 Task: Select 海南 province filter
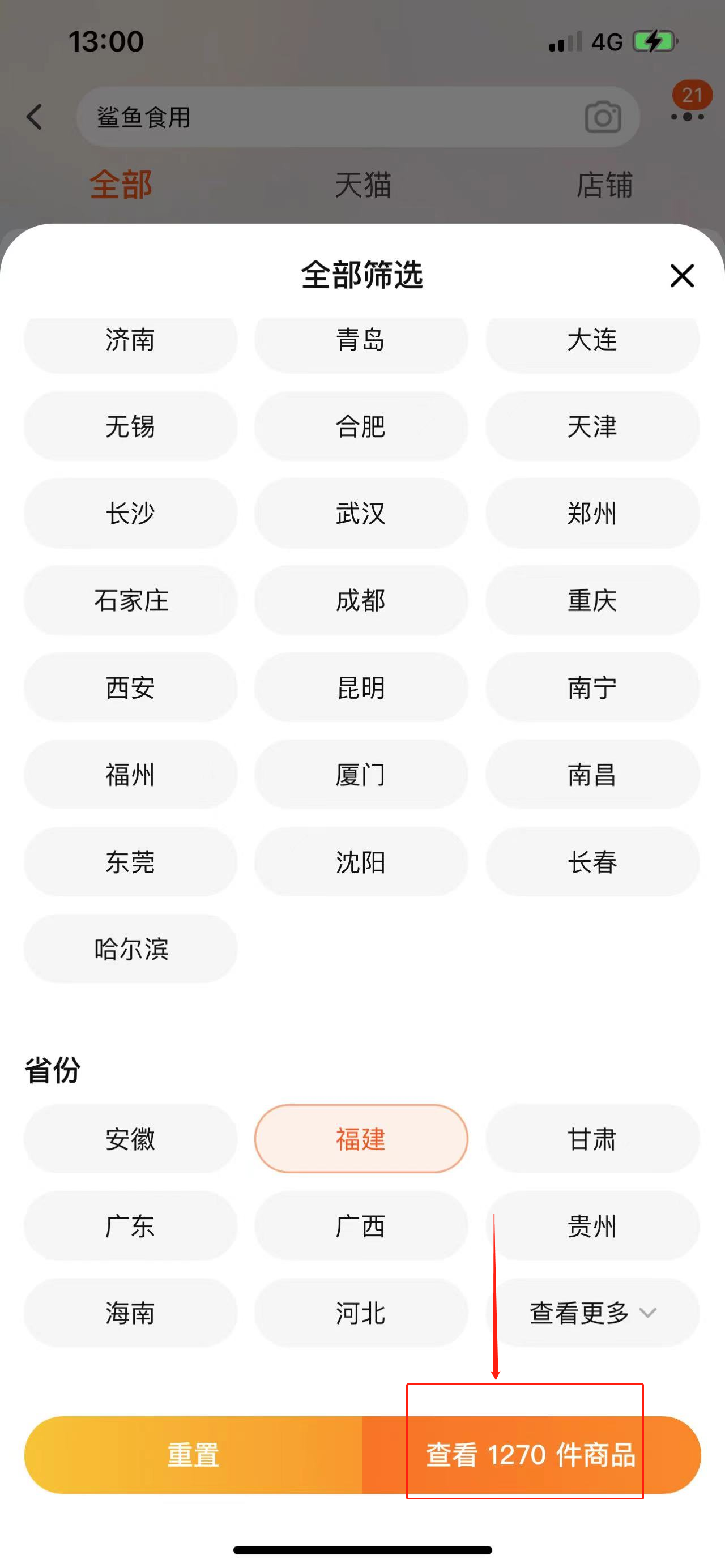click(130, 1313)
